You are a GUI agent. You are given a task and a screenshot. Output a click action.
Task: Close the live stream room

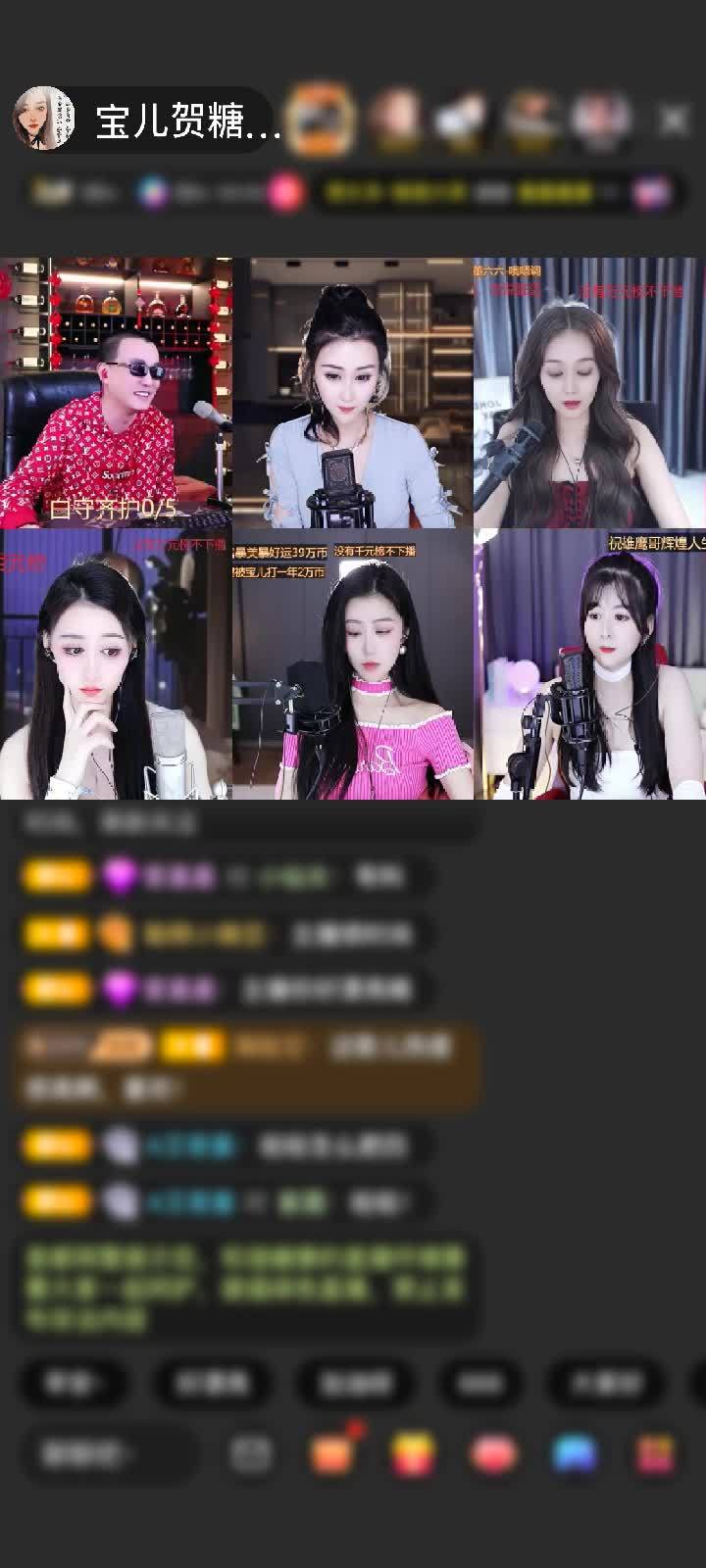pos(673,121)
